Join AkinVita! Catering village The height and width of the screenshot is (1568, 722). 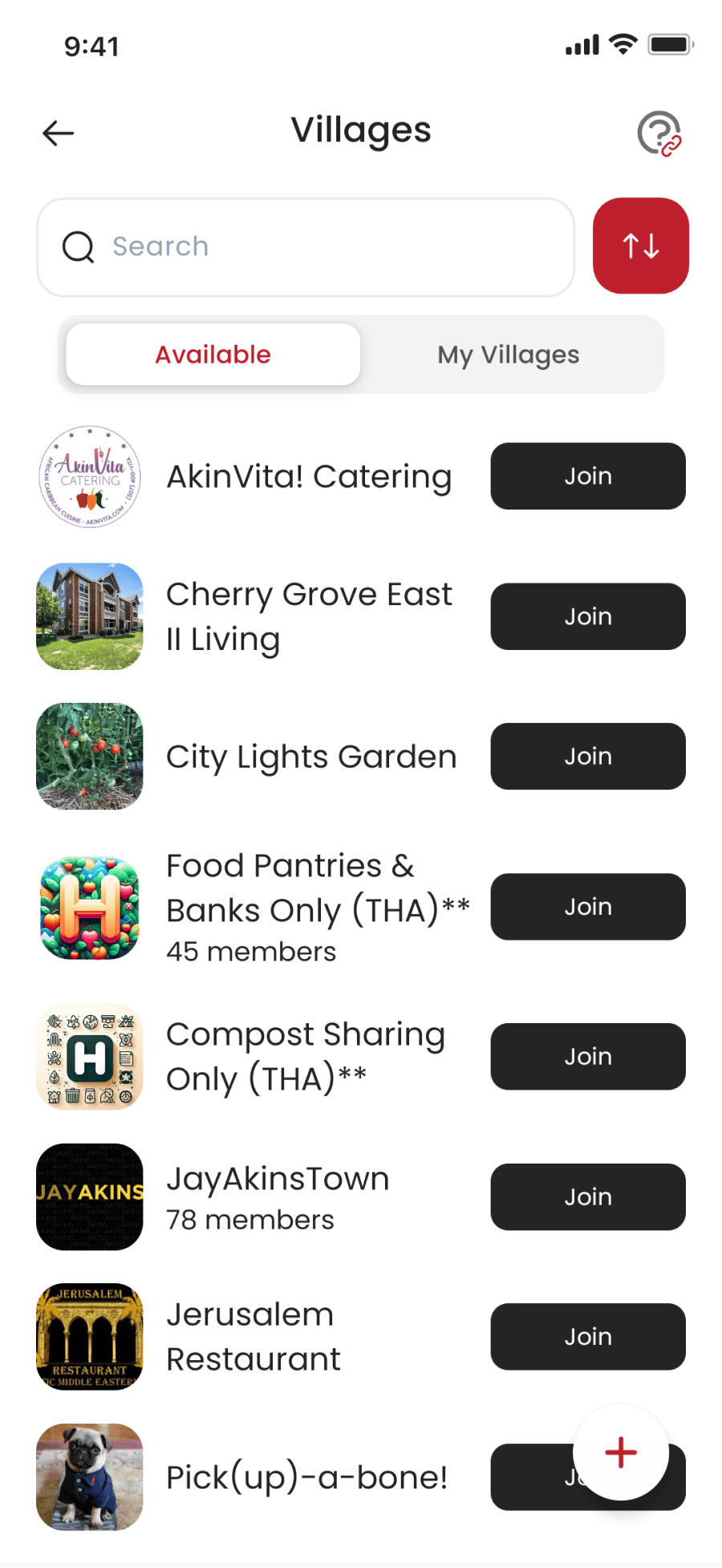coord(587,476)
